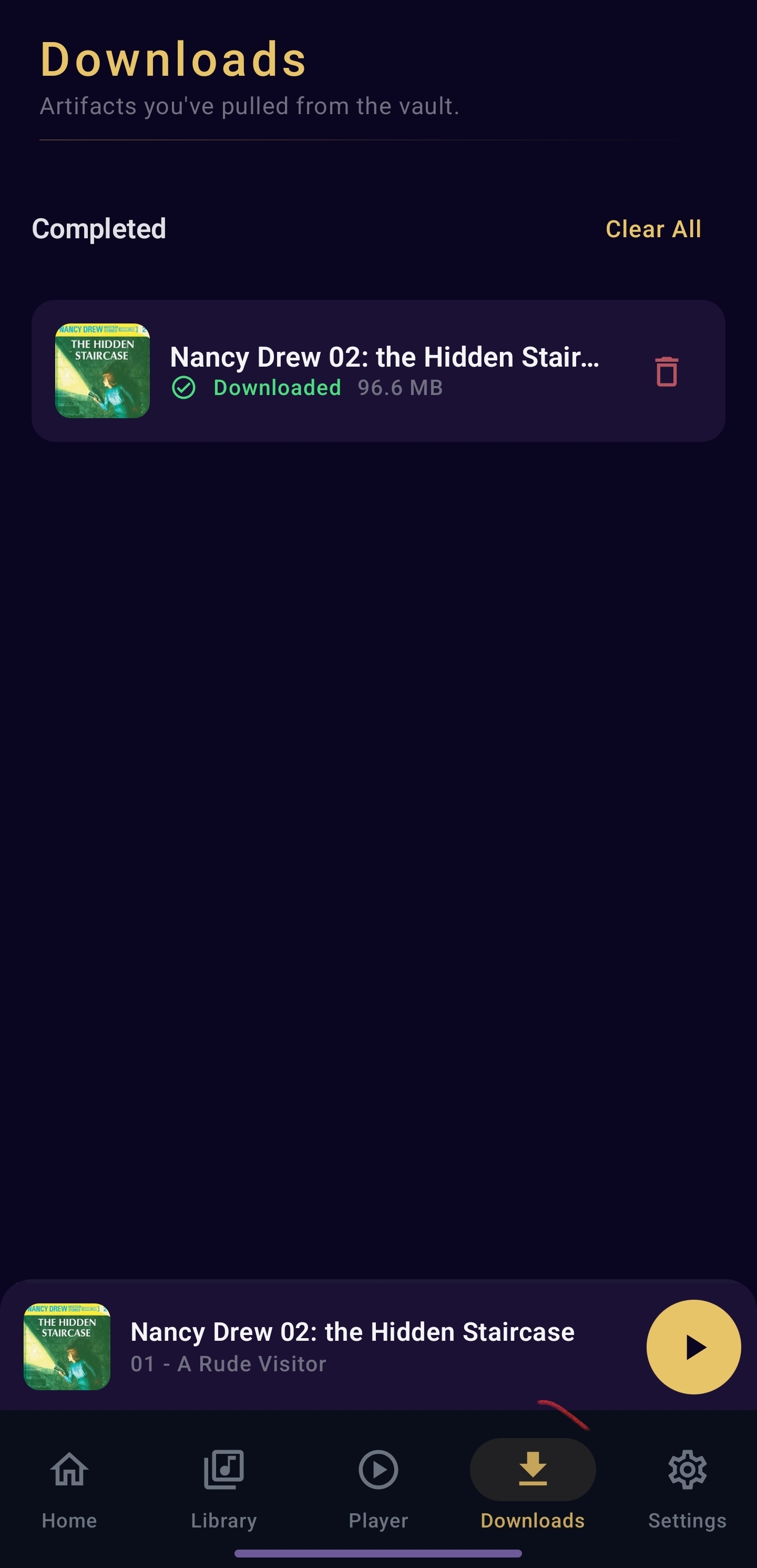Select the Completed section header
Screen dimensions: 757x1568
point(99,229)
